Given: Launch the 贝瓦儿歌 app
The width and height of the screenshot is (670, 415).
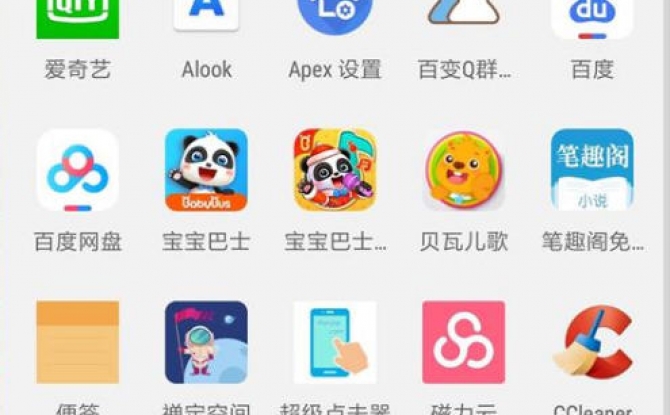Looking at the screenshot, I should (463, 170).
